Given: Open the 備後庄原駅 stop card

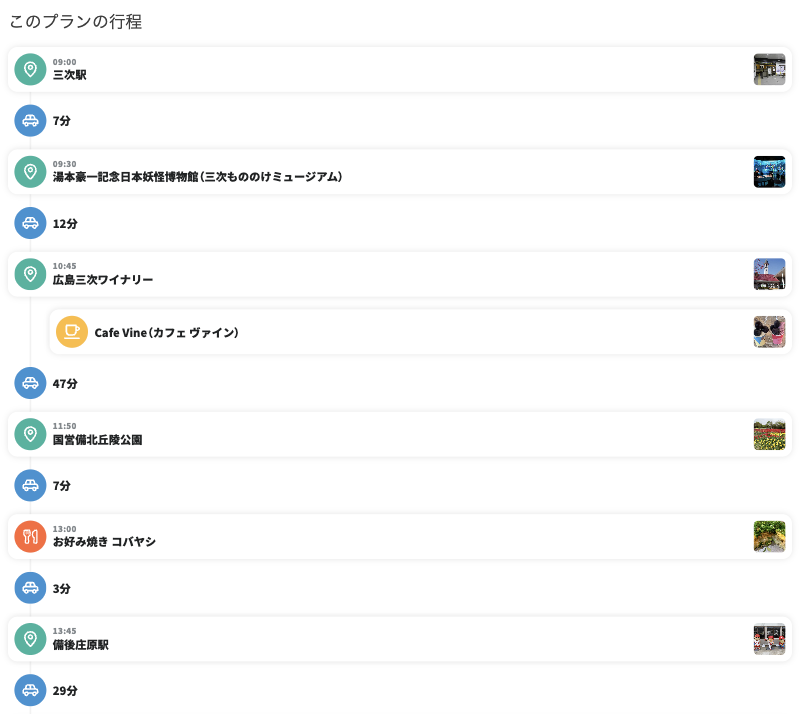Looking at the screenshot, I should (x=400, y=640).
